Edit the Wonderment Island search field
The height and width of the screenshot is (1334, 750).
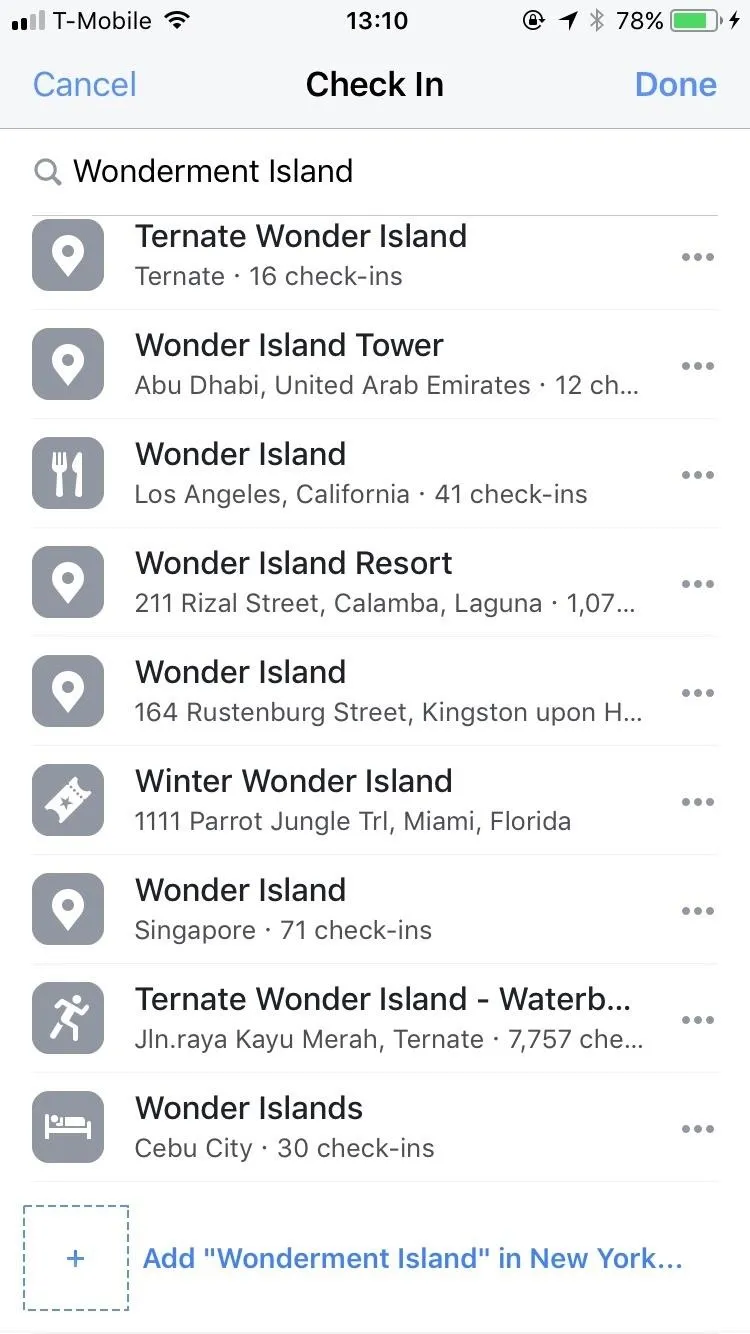pos(375,171)
